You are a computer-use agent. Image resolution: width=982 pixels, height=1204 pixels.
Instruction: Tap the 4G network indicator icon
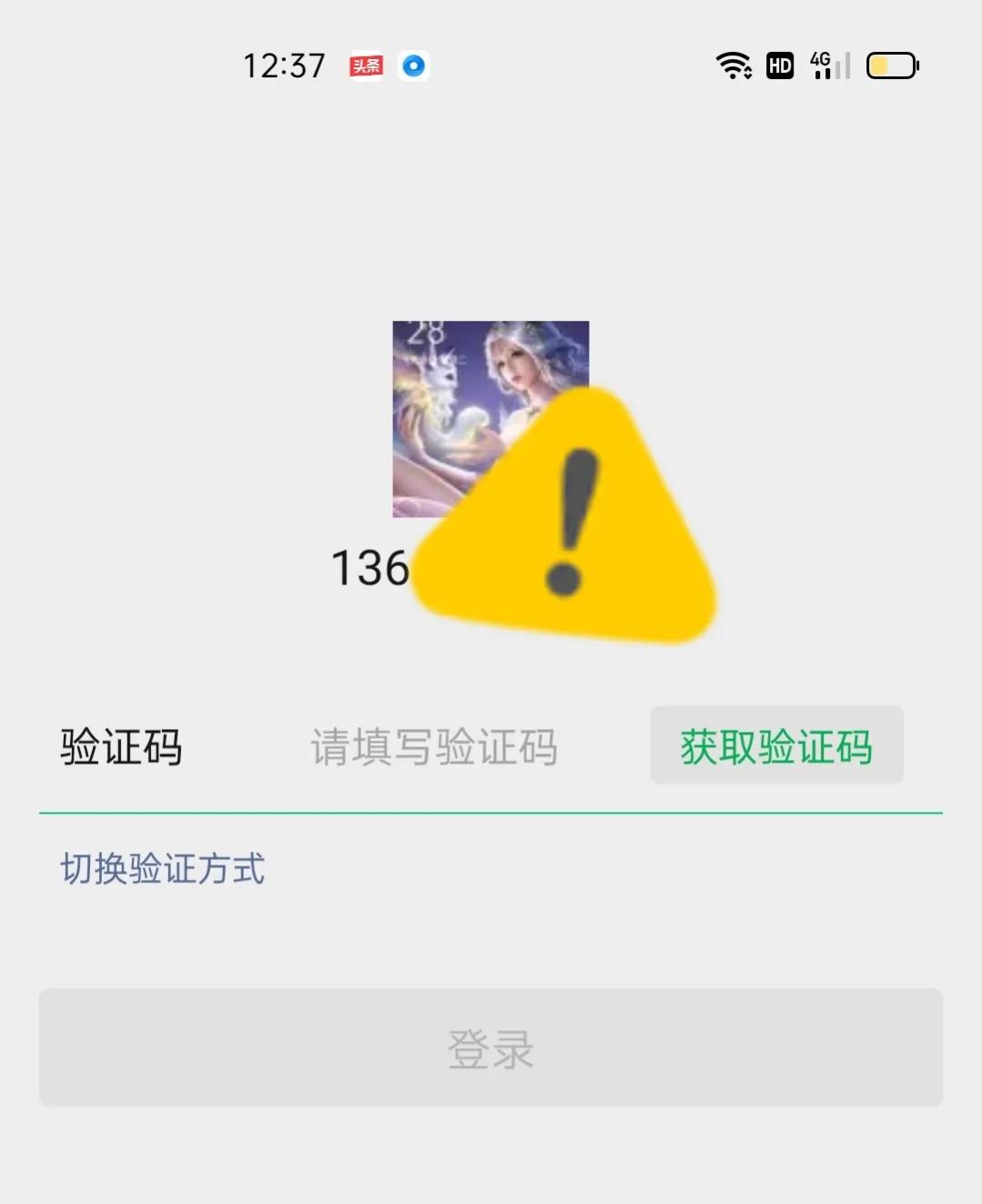click(x=820, y=64)
